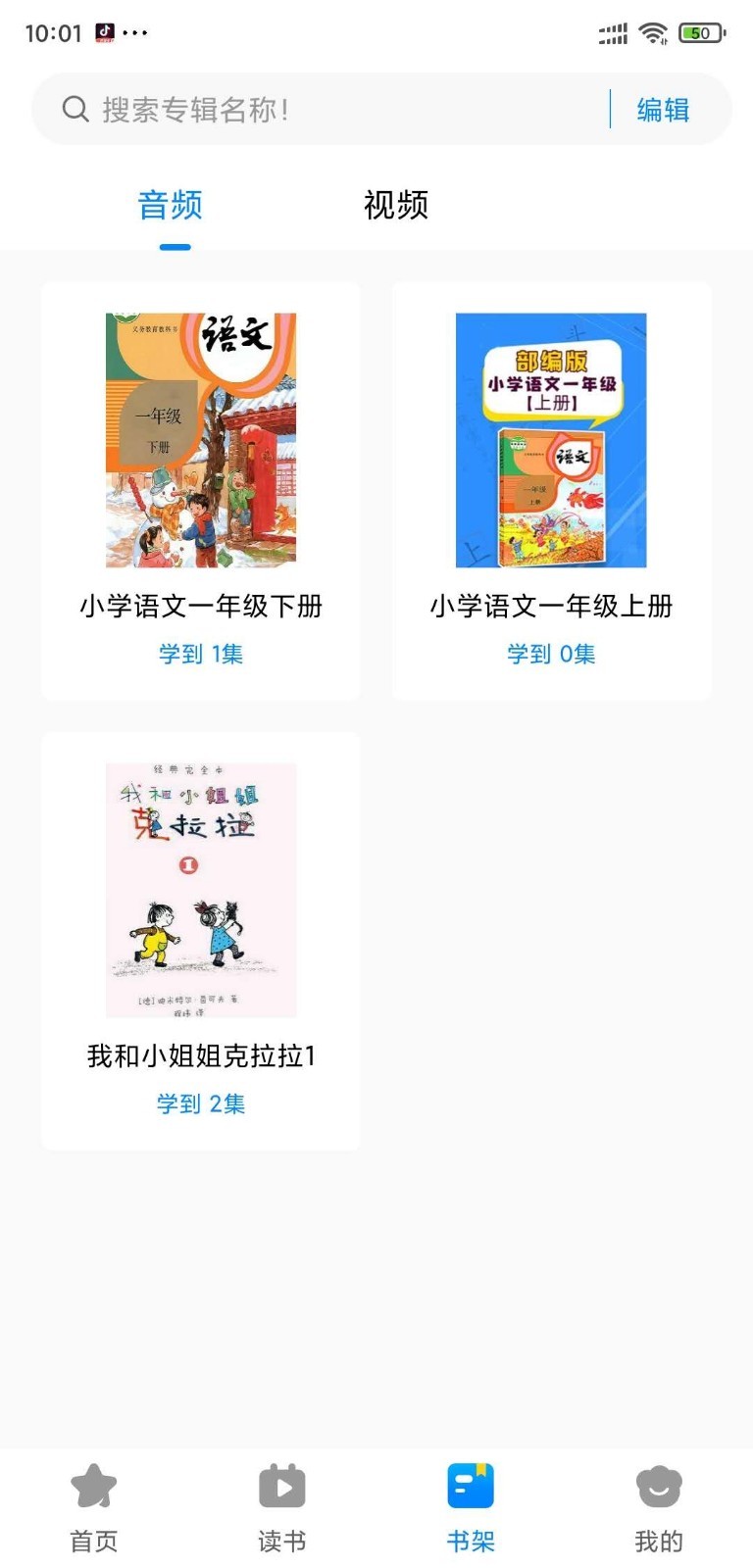Open the 首页 home tab icon
Image resolution: width=753 pixels, height=1568 pixels.
tap(93, 1486)
